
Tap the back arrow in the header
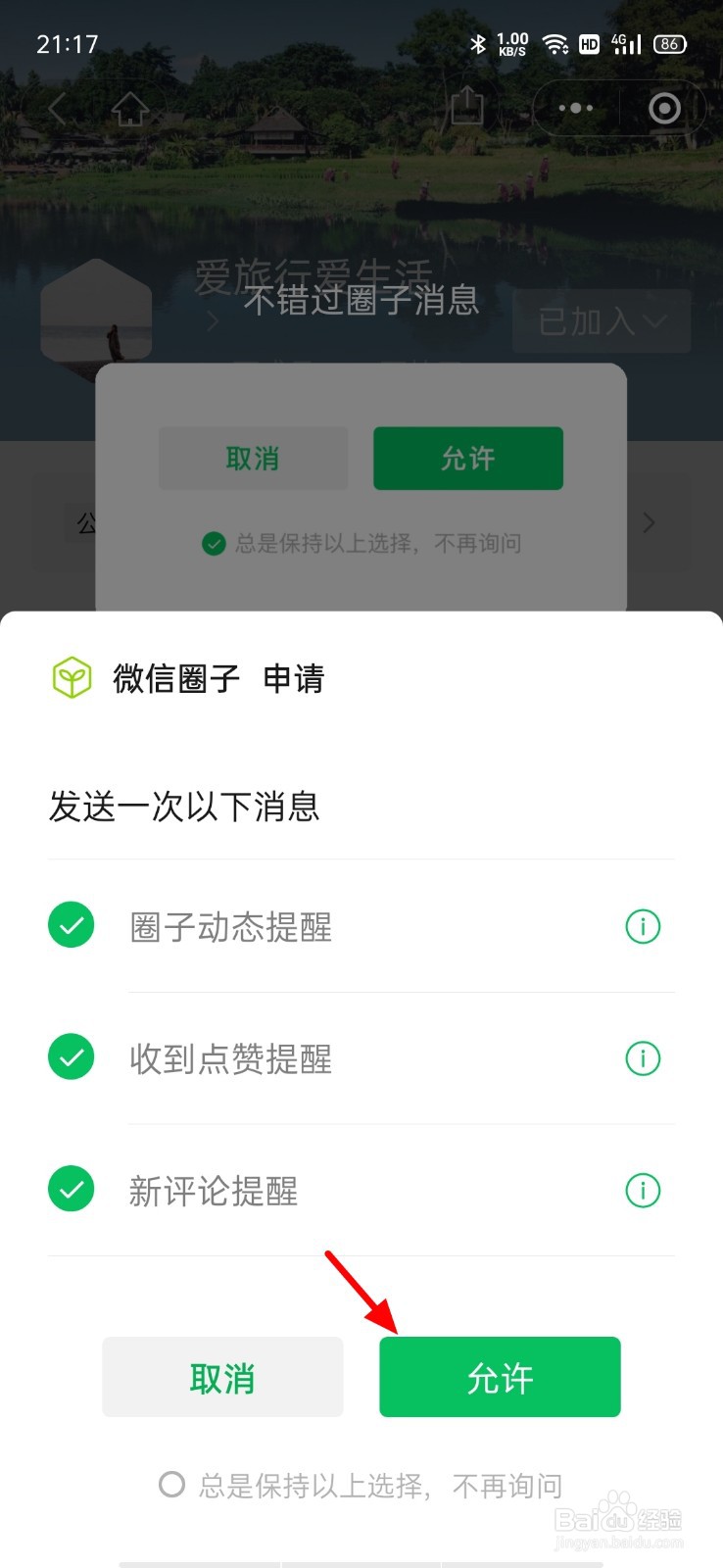[56, 110]
